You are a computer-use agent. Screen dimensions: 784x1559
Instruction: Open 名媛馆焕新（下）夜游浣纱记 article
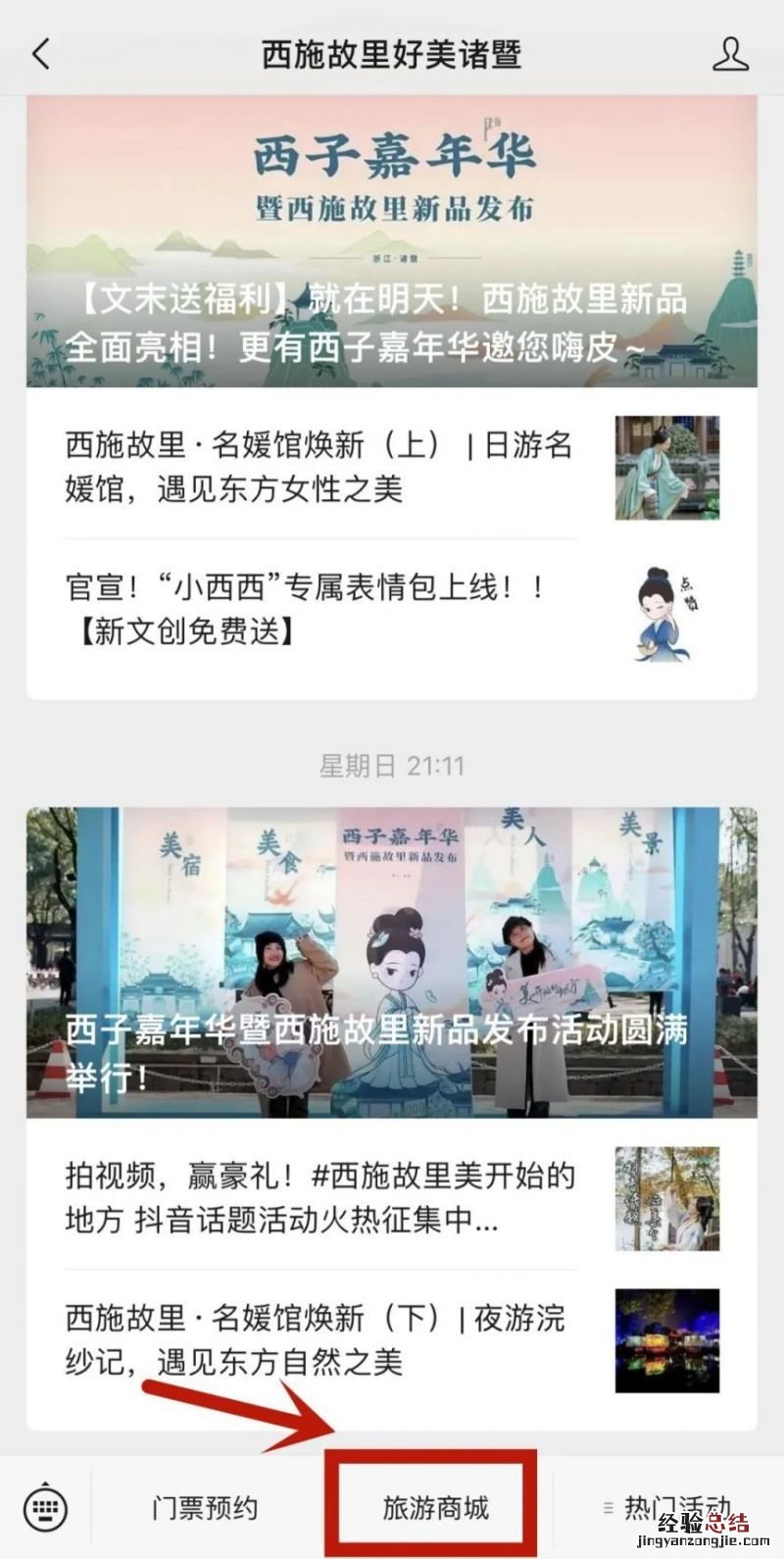click(x=316, y=1339)
